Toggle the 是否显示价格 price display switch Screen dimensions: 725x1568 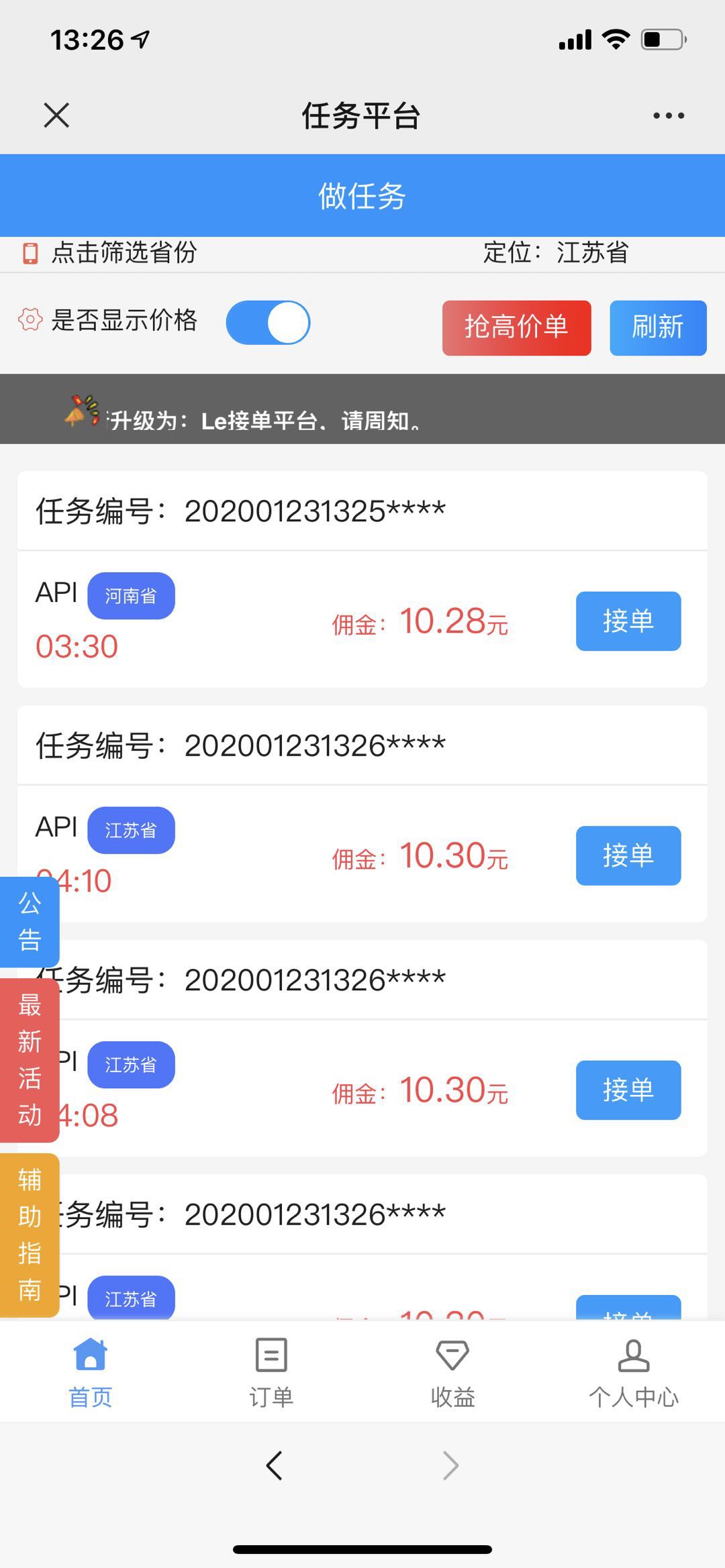[268, 321]
